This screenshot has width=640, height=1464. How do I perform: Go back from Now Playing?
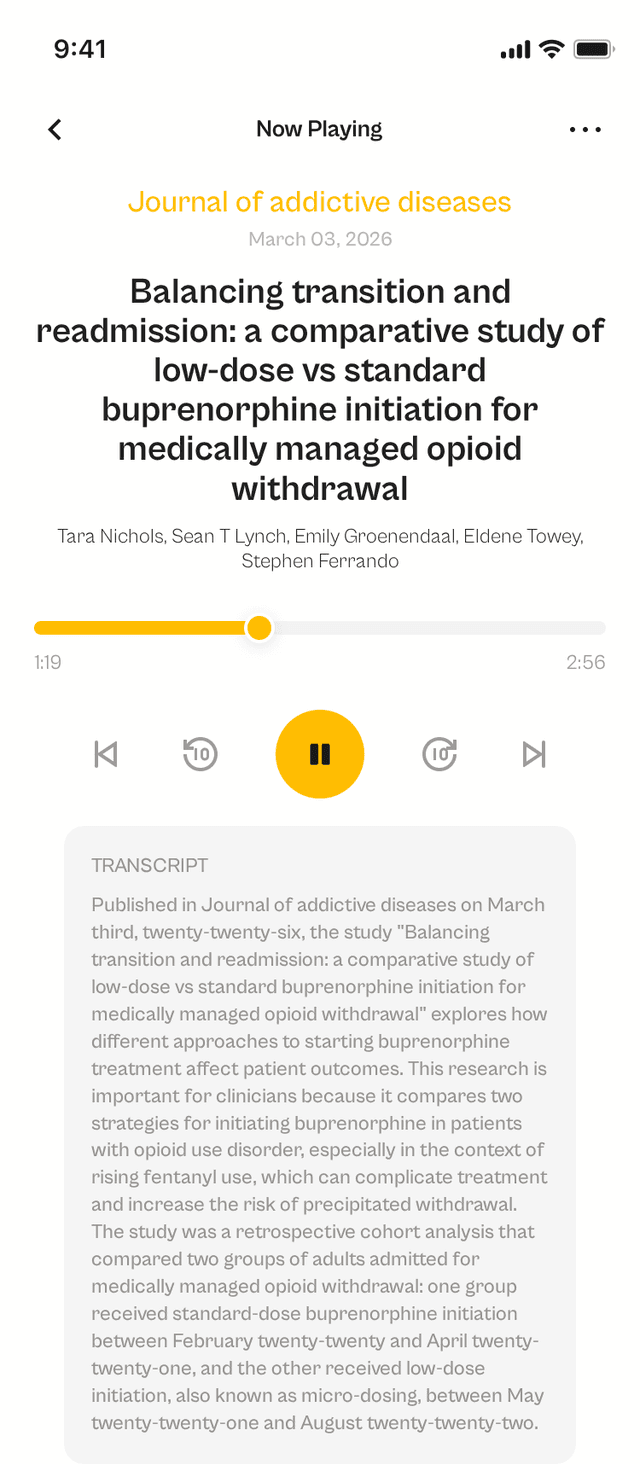click(x=55, y=129)
